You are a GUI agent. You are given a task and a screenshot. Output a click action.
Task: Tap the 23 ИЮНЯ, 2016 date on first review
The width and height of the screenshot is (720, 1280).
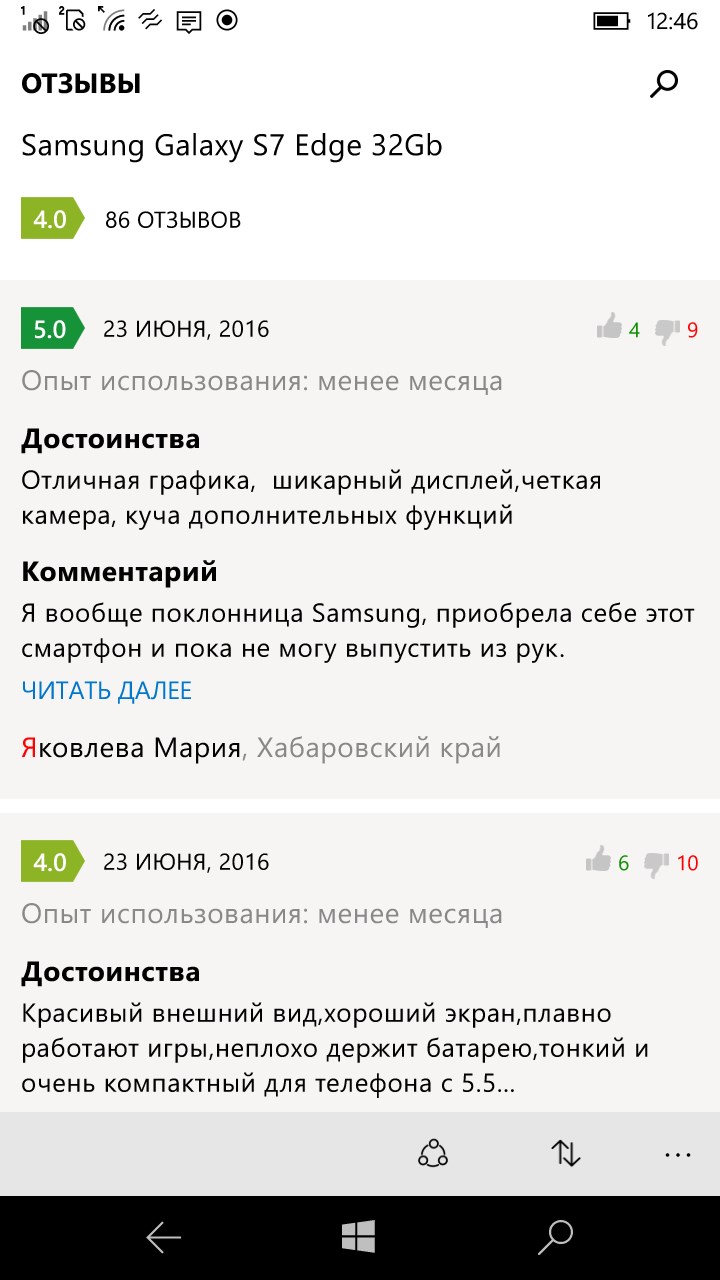186,328
